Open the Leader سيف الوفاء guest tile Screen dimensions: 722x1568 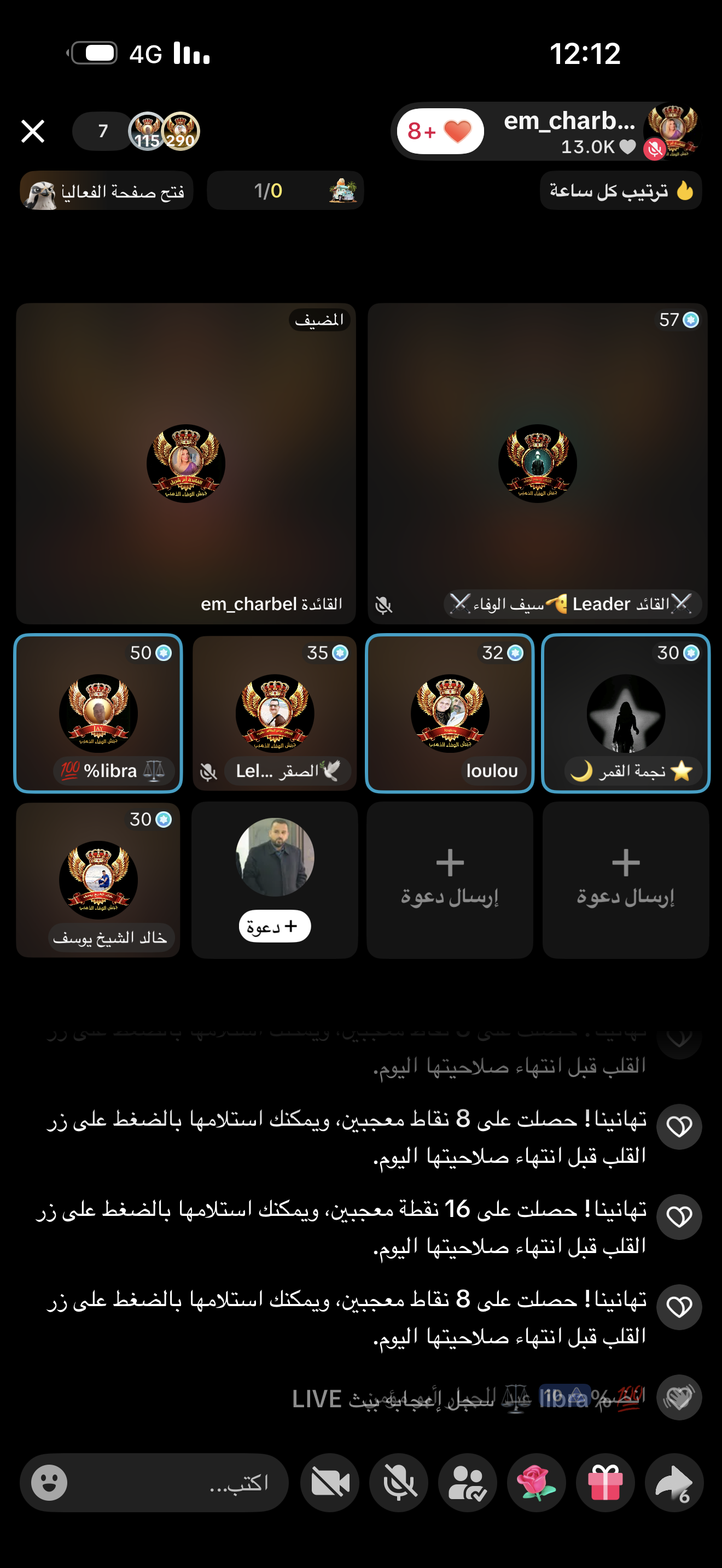pyautogui.click(x=537, y=463)
